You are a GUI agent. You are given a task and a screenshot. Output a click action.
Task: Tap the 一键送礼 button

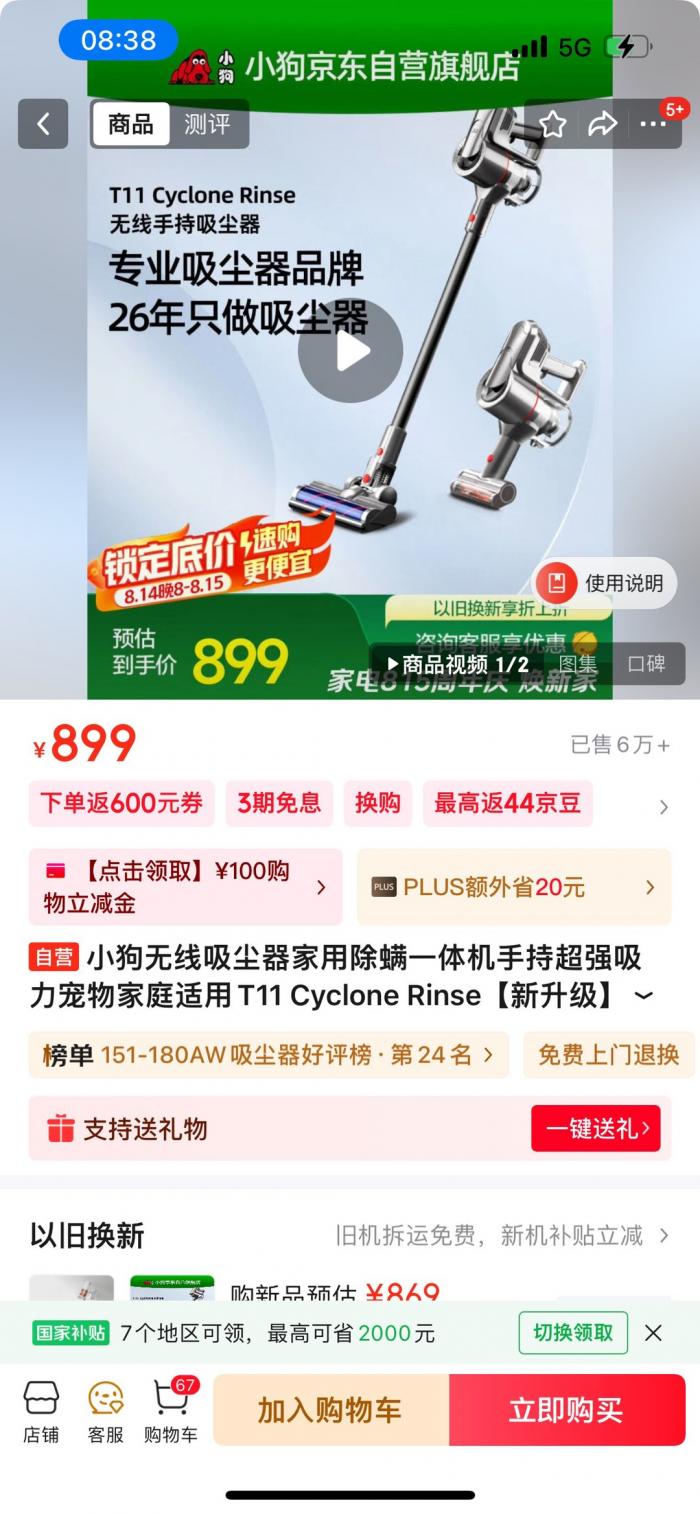[595, 1129]
